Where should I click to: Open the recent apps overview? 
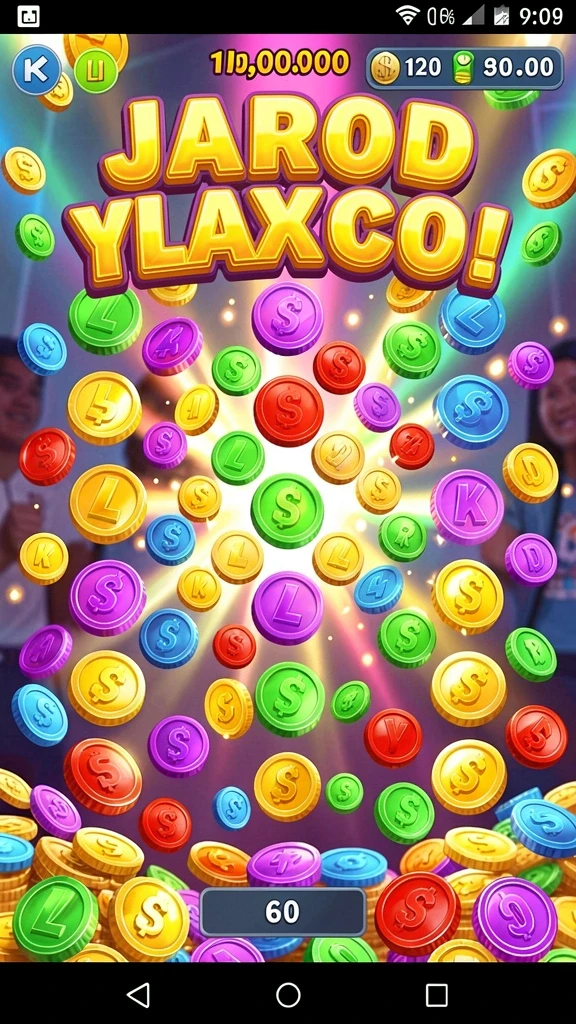pos(436,995)
